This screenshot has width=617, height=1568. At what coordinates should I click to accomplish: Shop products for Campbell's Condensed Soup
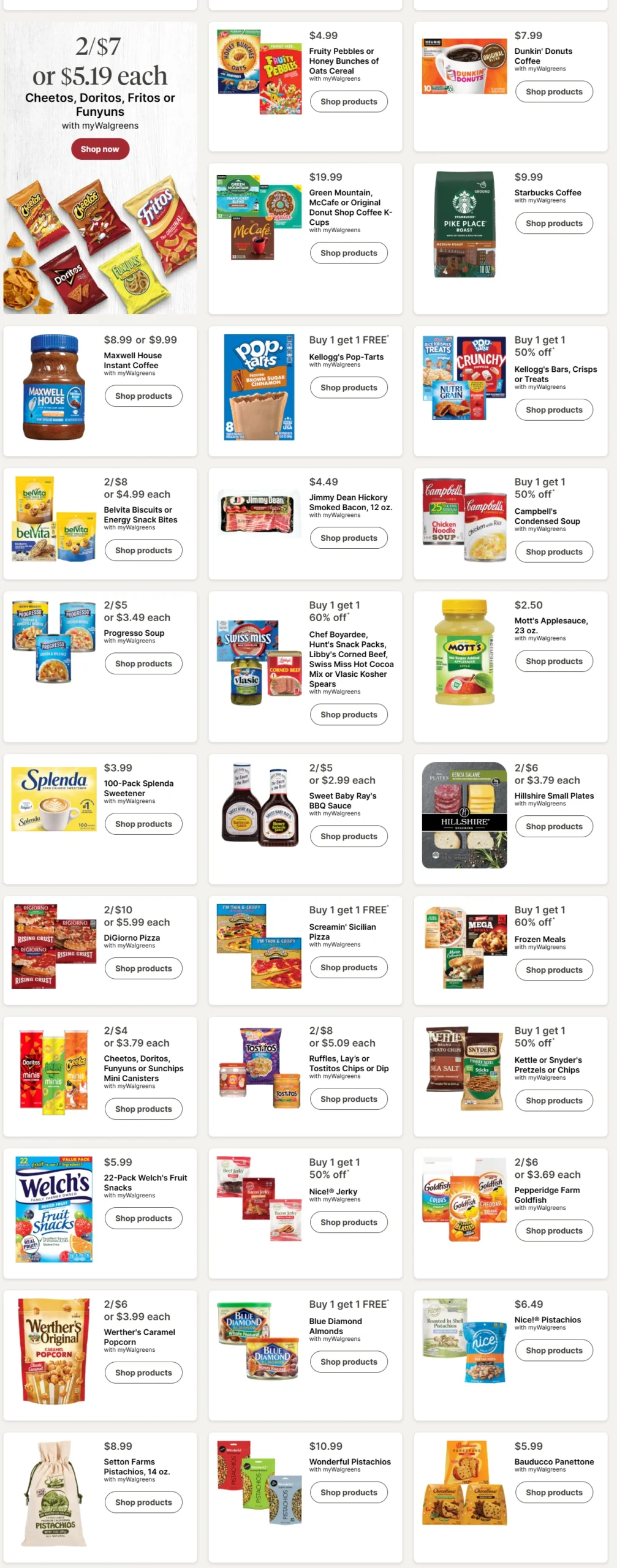tap(554, 552)
